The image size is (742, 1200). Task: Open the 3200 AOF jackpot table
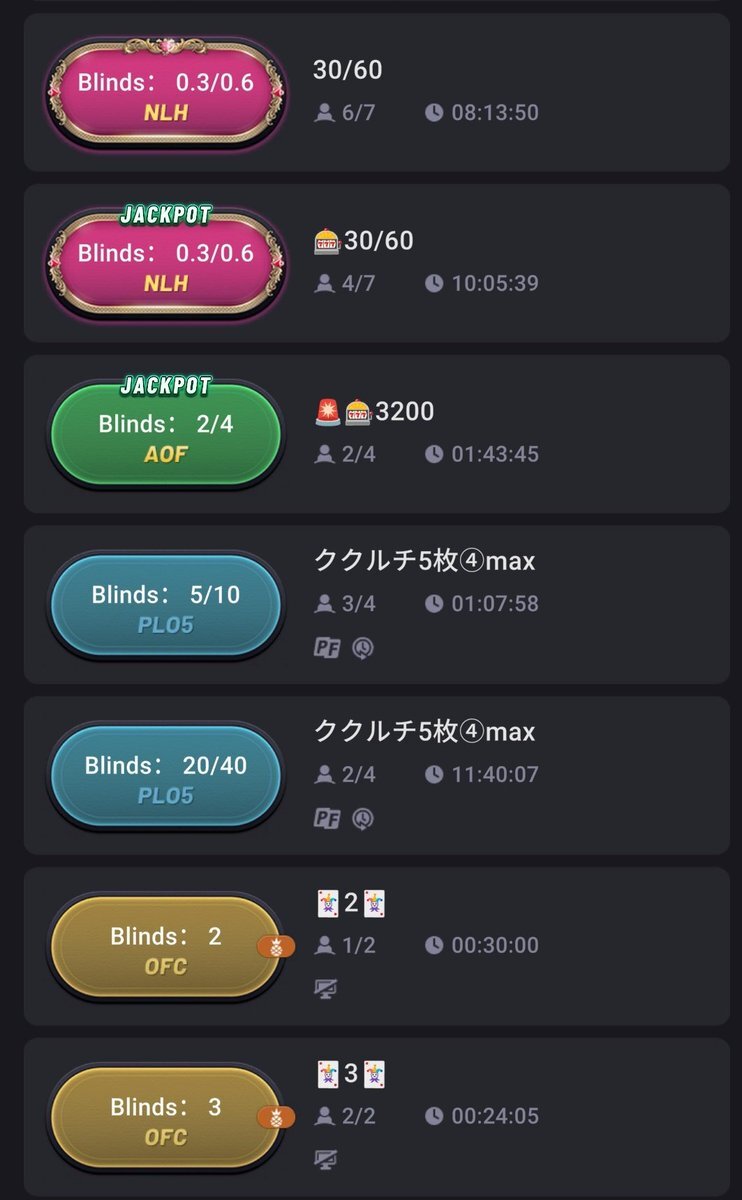376,434
